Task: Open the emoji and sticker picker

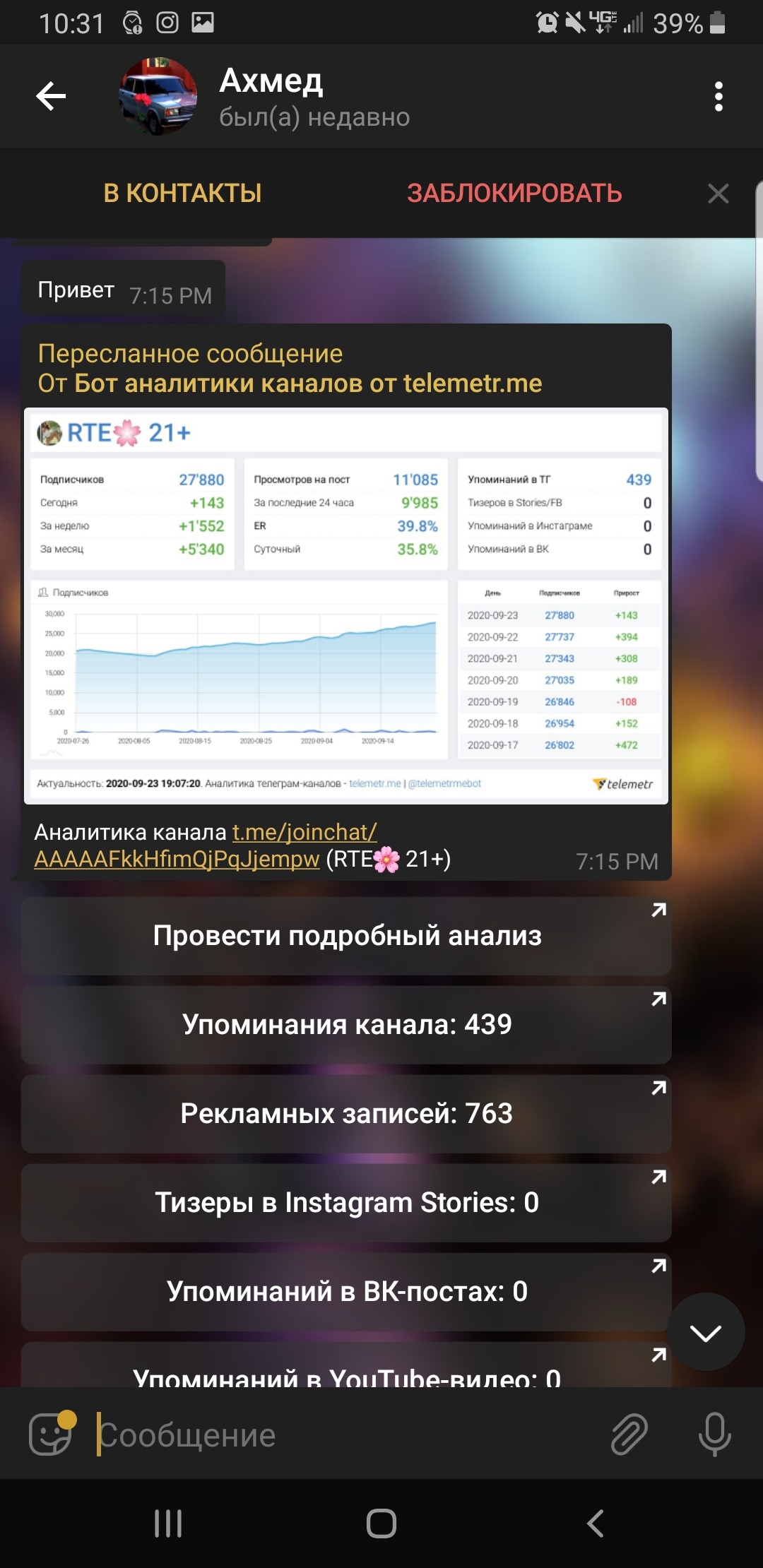Action: point(51,1435)
